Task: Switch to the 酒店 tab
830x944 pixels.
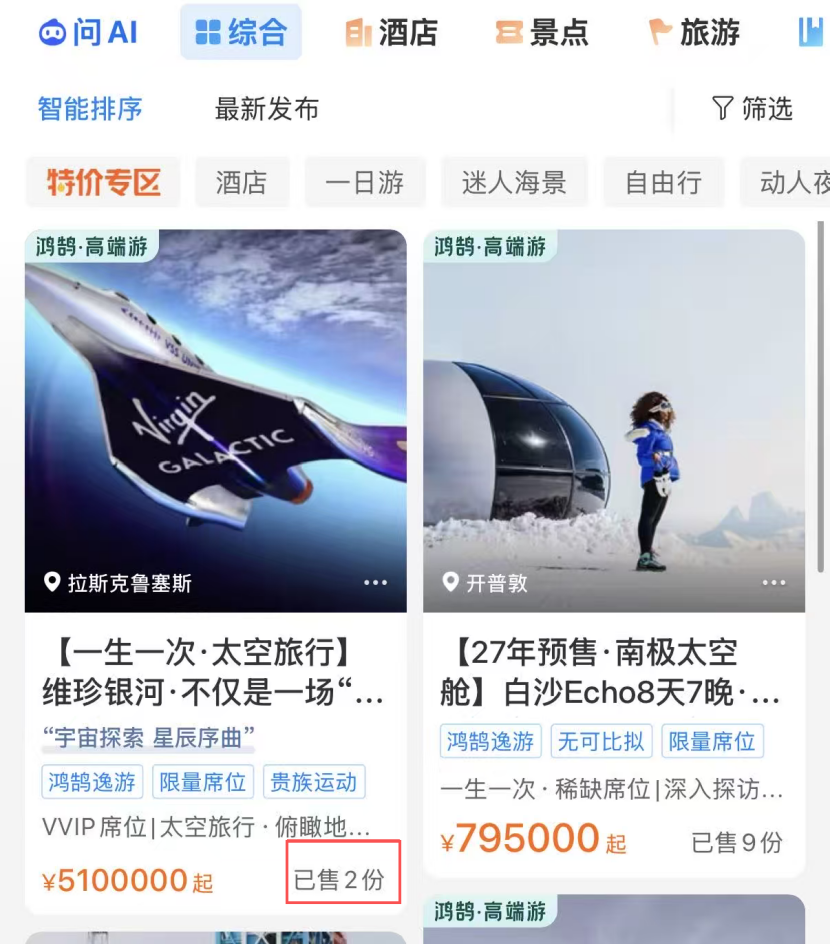Action: pyautogui.click(x=391, y=32)
